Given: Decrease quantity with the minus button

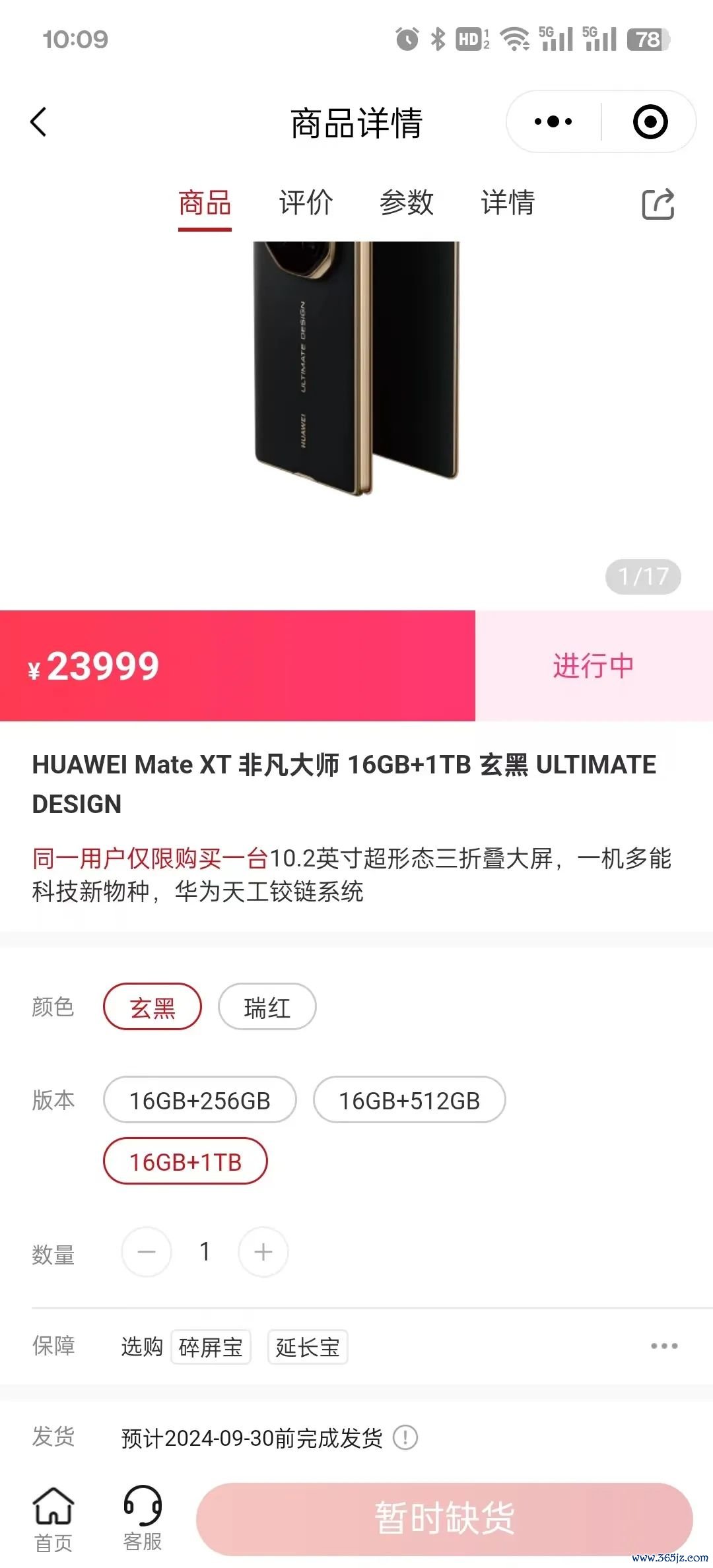Looking at the screenshot, I should pos(147,1252).
